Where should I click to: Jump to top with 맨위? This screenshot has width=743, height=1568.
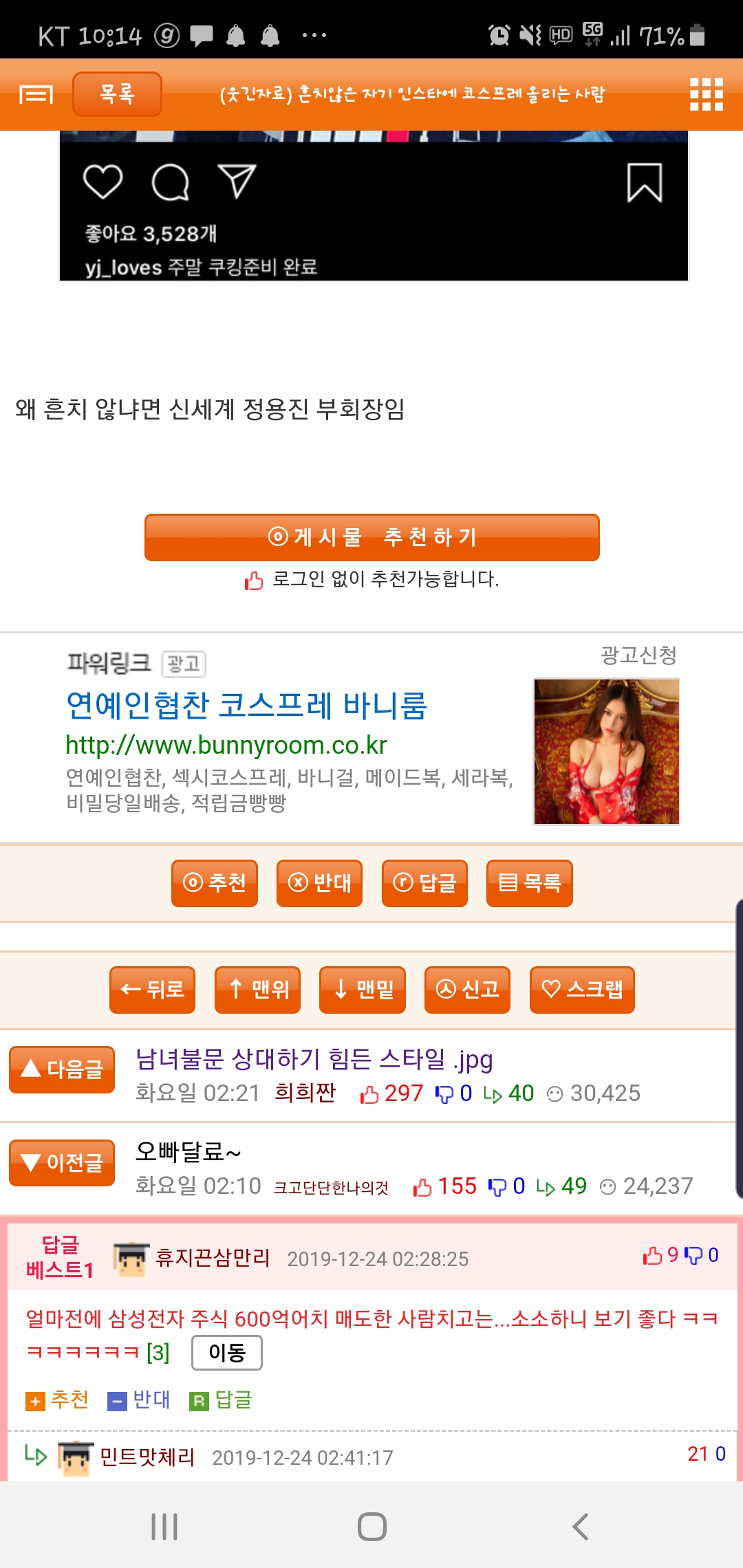coord(257,990)
